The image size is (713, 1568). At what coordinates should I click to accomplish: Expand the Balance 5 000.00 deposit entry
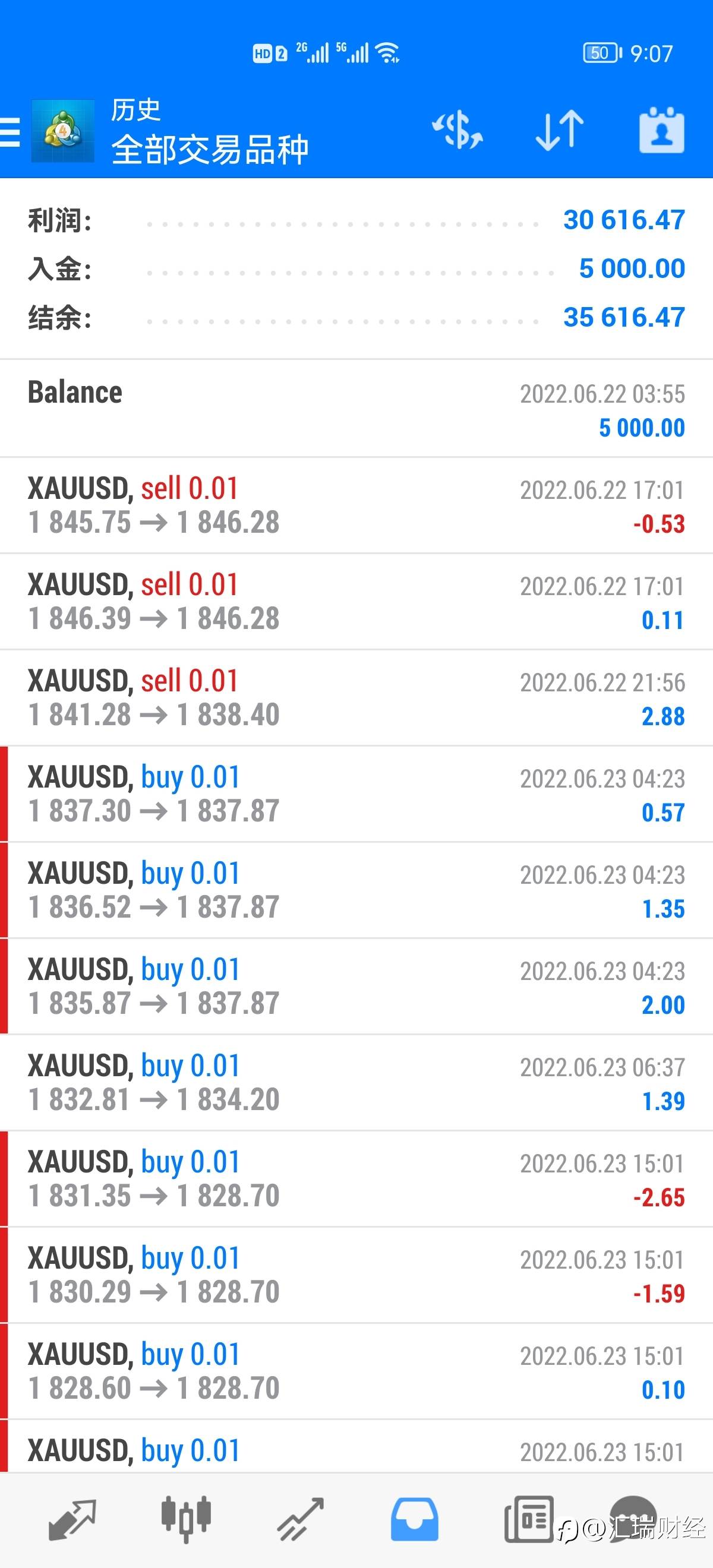click(x=356, y=409)
